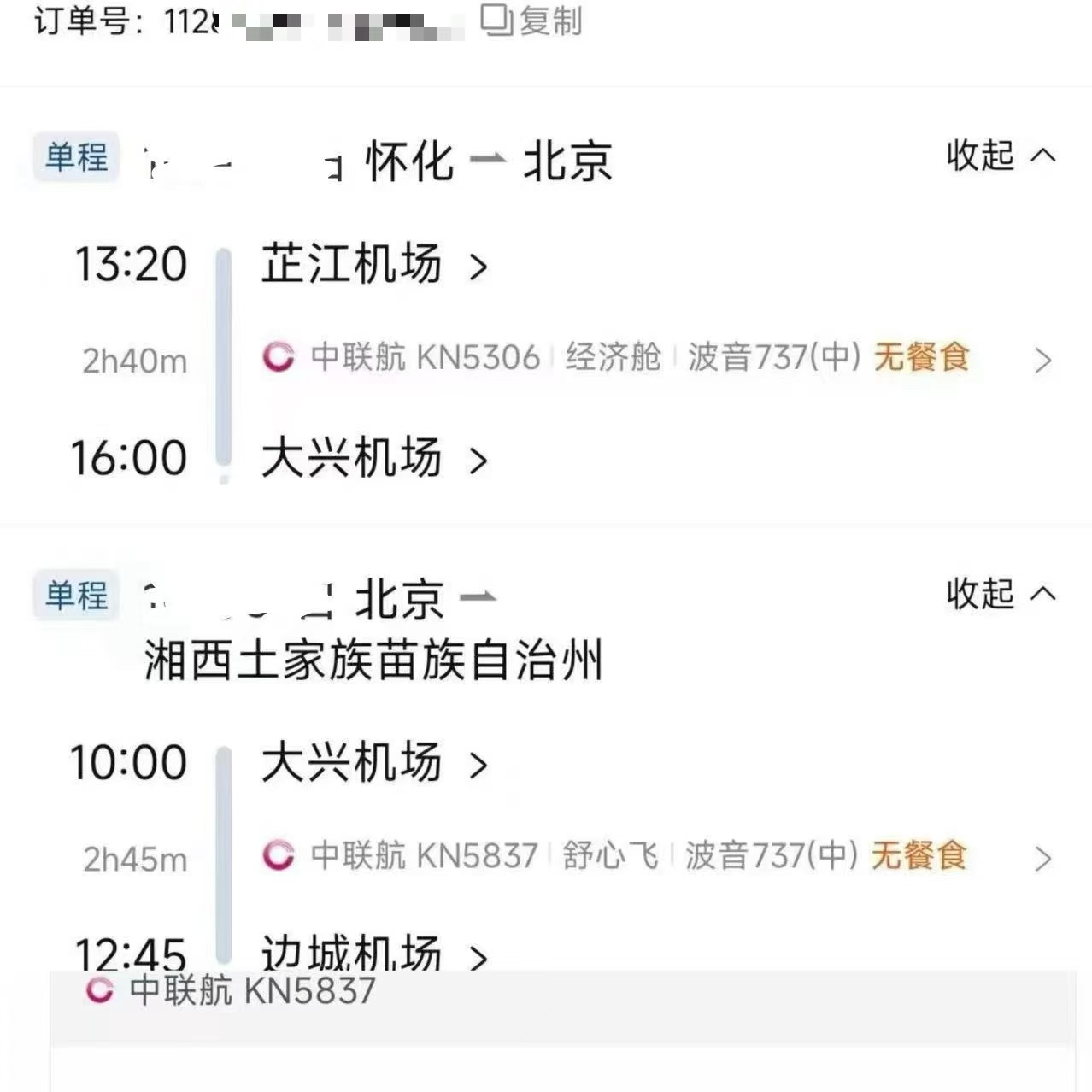Copy the order number

pyautogui.click(x=531, y=21)
